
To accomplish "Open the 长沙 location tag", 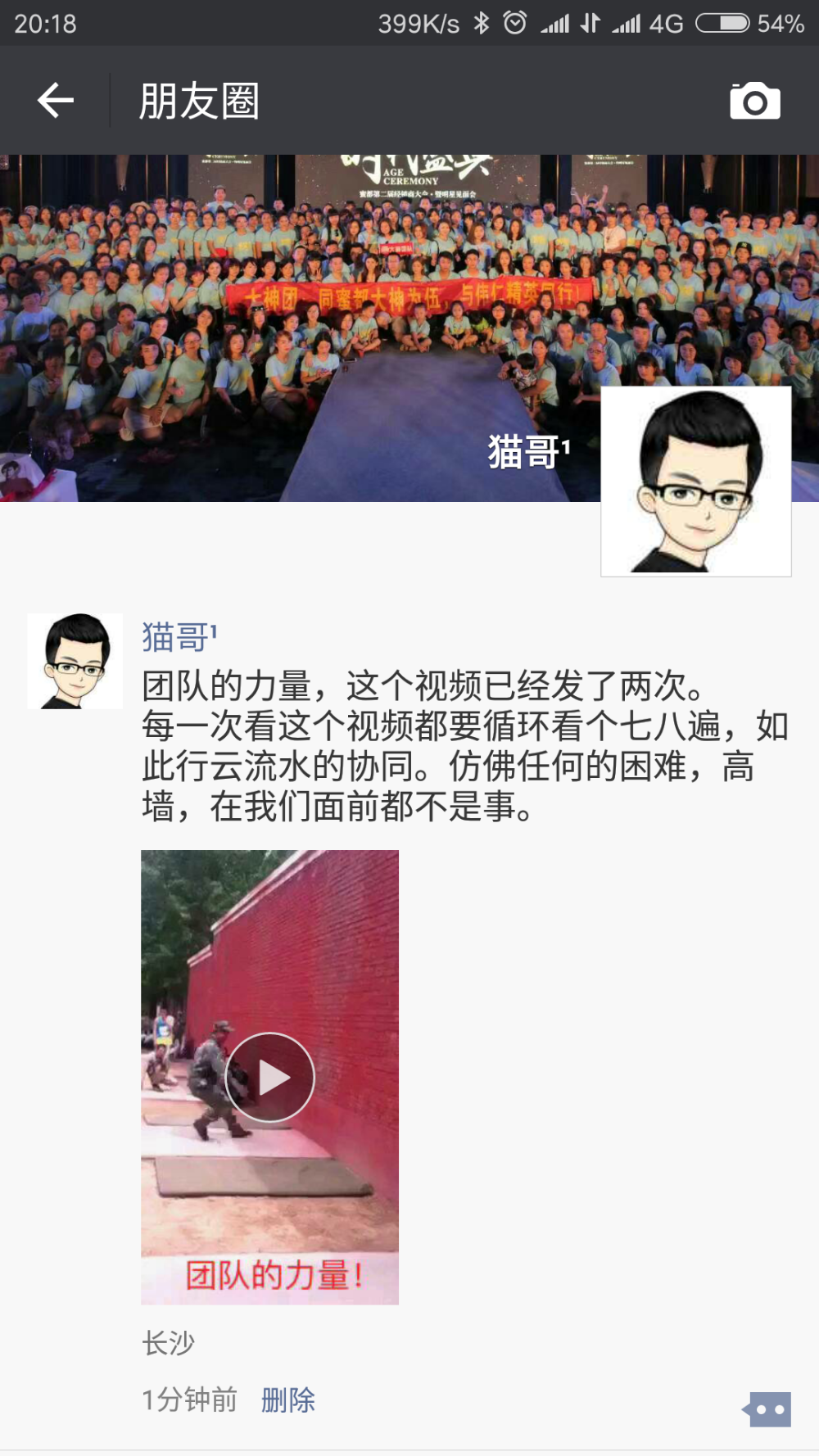I will pos(169,1343).
